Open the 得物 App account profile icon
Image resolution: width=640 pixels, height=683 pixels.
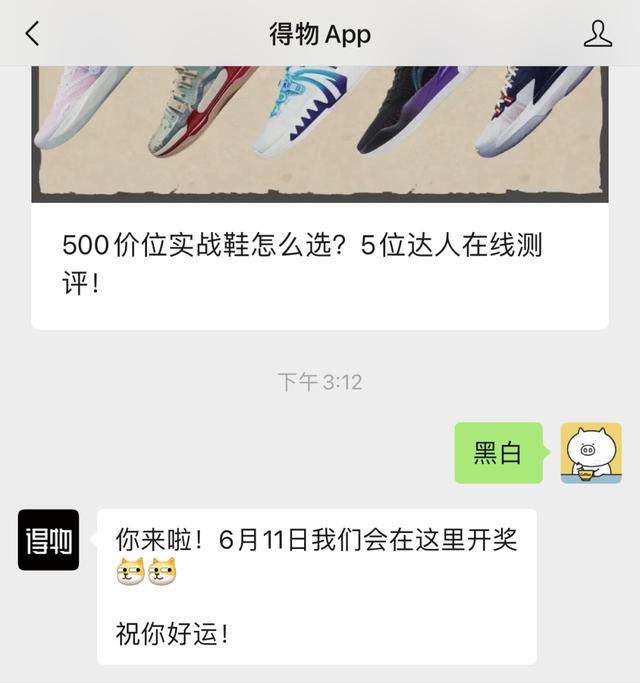coord(597,34)
